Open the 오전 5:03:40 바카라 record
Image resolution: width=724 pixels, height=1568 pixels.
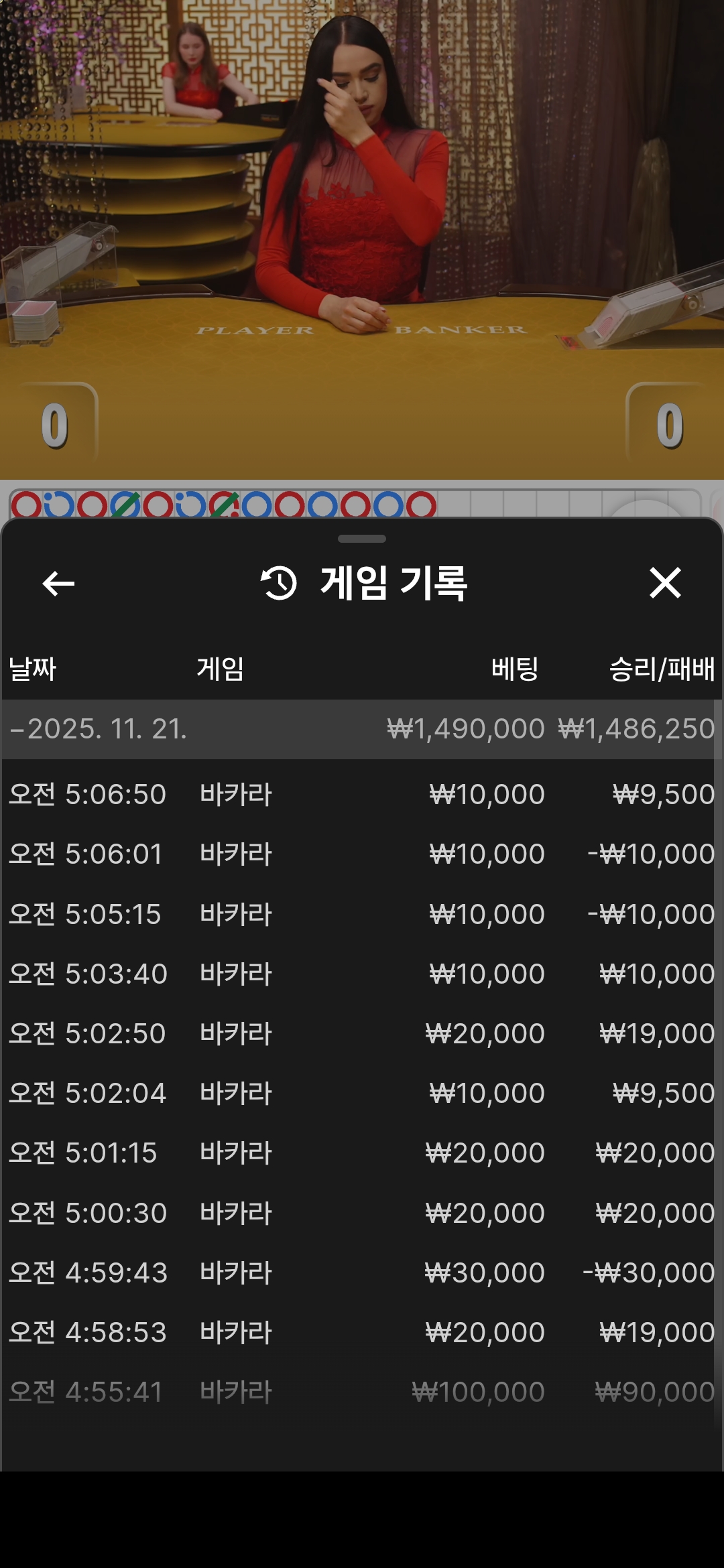tap(361, 974)
